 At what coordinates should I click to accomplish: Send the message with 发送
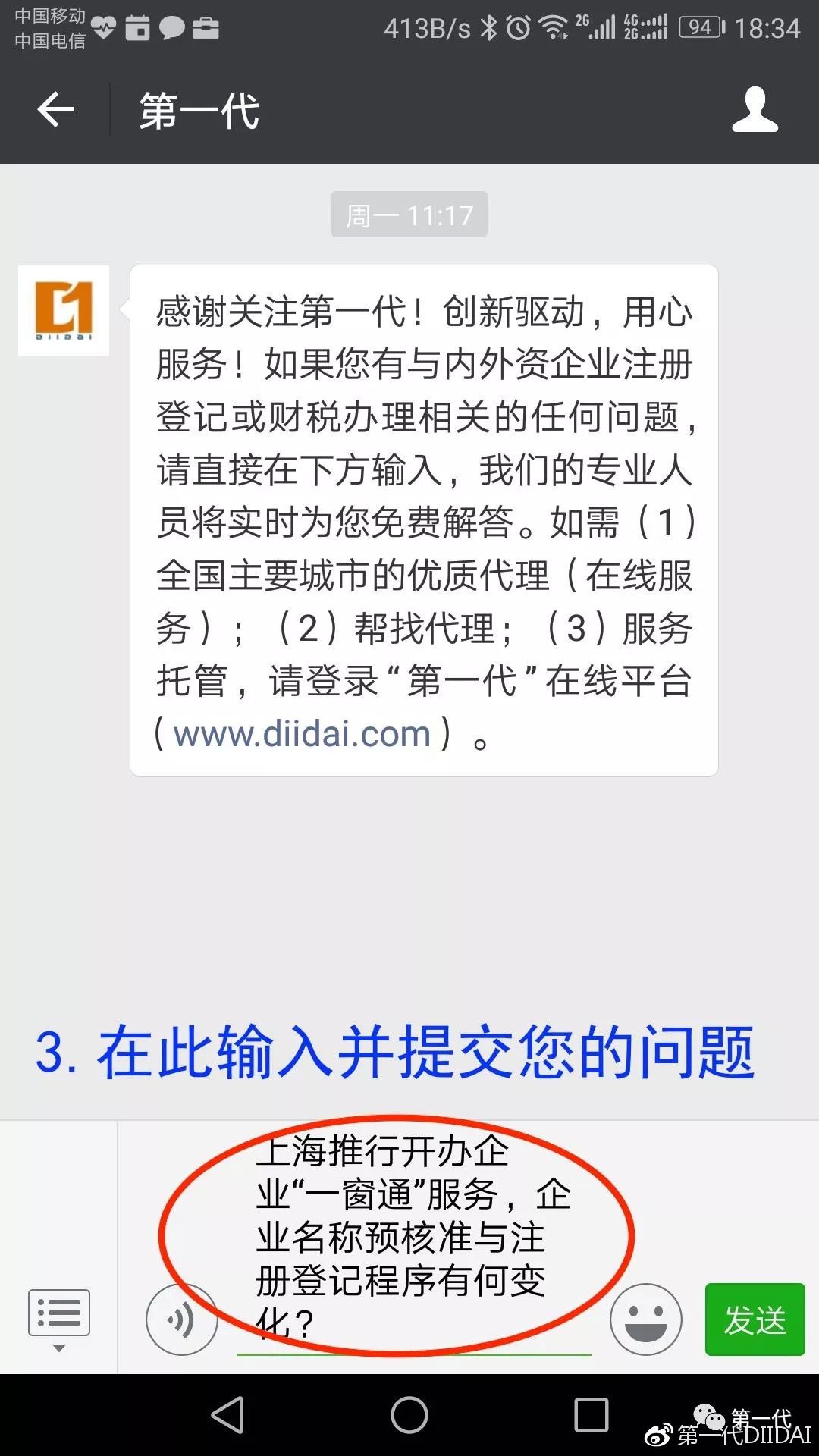(x=755, y=1319)
